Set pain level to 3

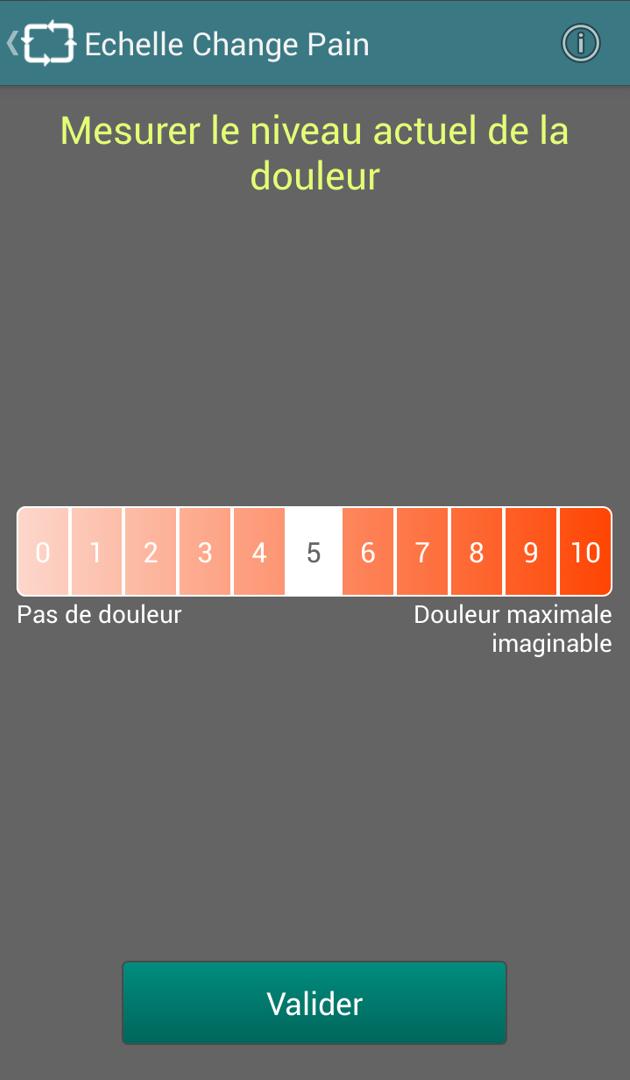(x=205, y=552)
